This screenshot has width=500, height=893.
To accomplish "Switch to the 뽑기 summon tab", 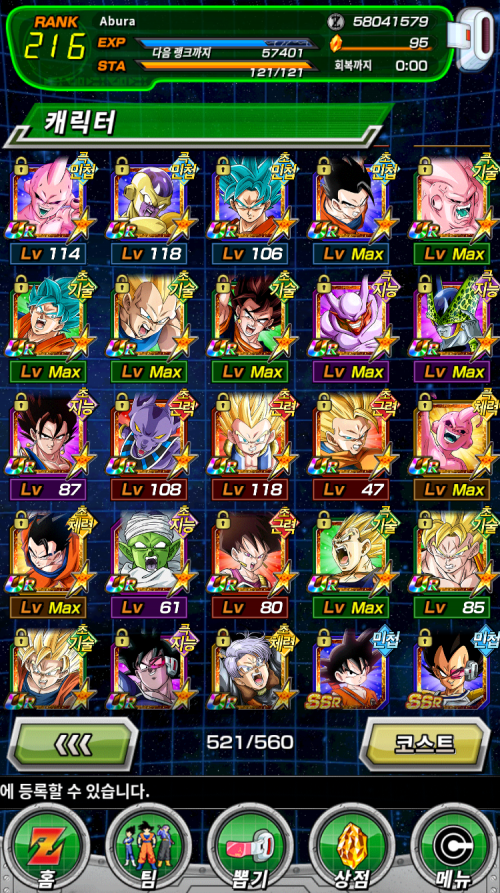I will click(249, 849).
